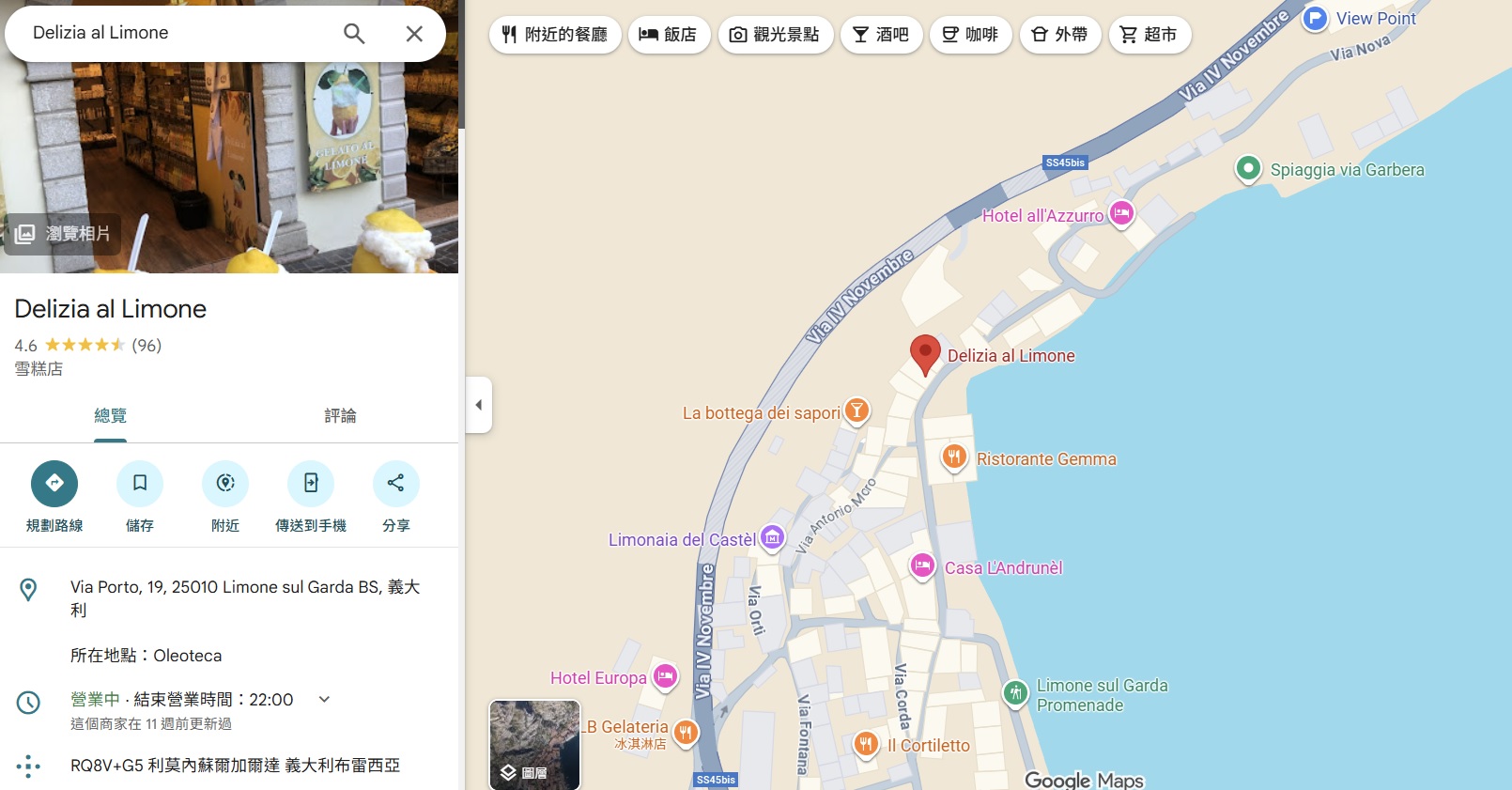The width and height of the screenshot is (1512, 790).
Task: Switch to the 評論 reviews tab
Action: 340,416
